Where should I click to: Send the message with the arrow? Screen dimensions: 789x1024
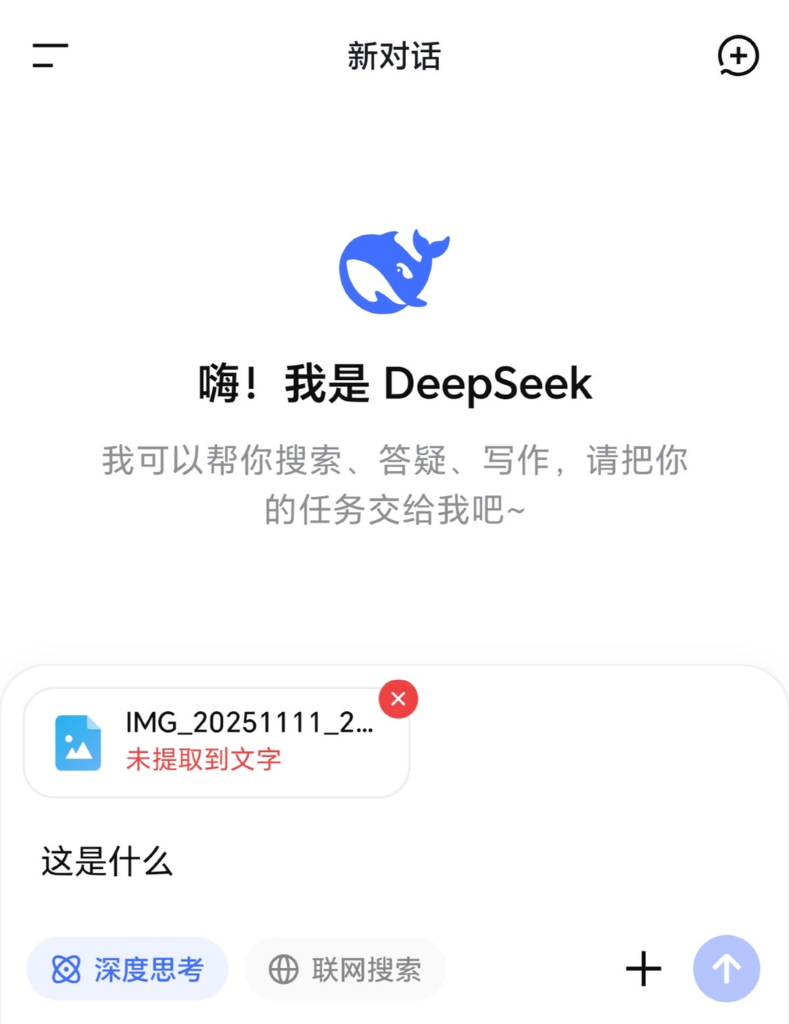[x=726, y=969]
